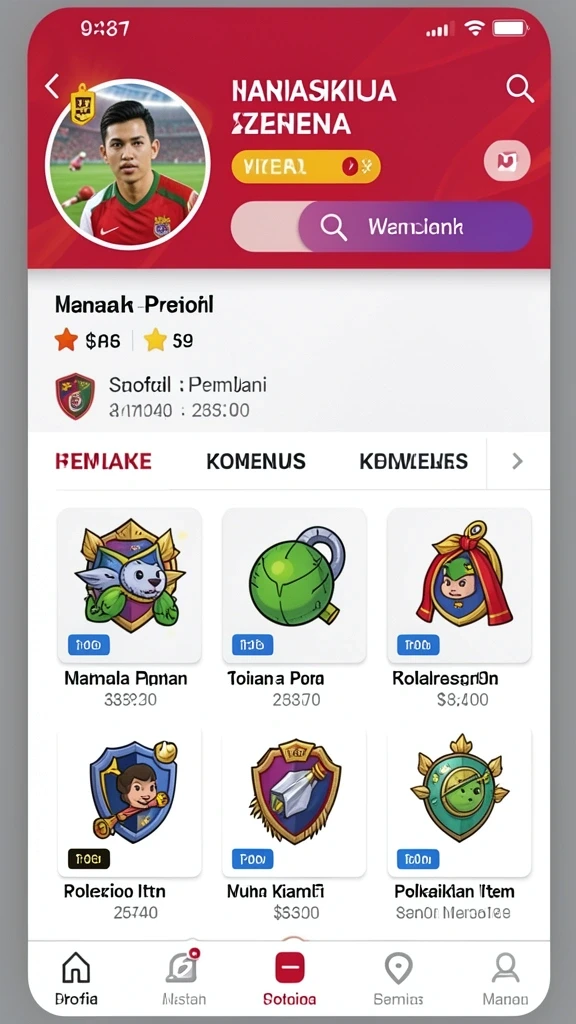This screenshot has width=576, height=1024.
Task: Switch to the Kdmielies tab
Action: (x=413, y=461)
